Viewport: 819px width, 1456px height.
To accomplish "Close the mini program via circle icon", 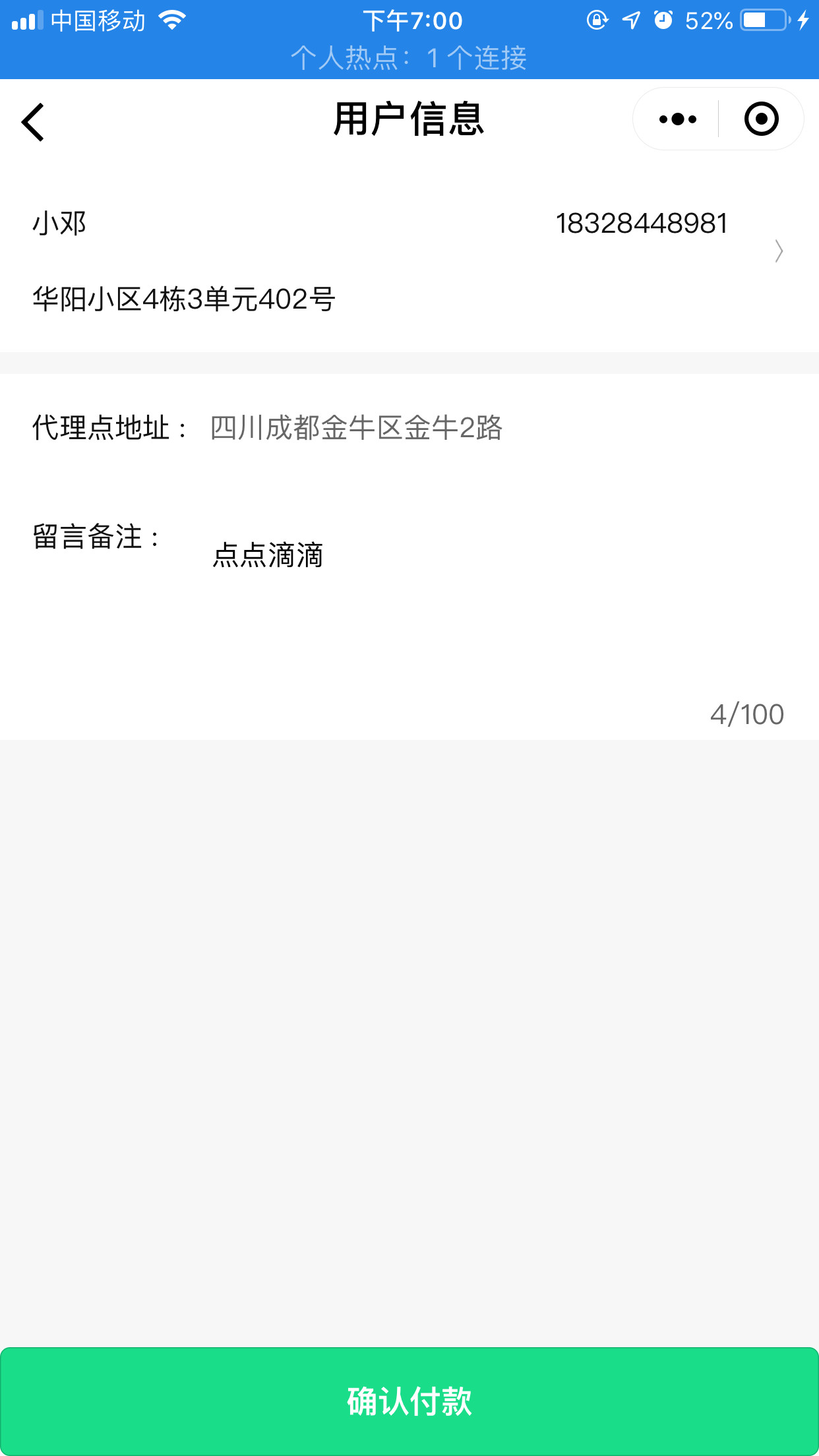I will pyautogui.click(x=761, y=119).
